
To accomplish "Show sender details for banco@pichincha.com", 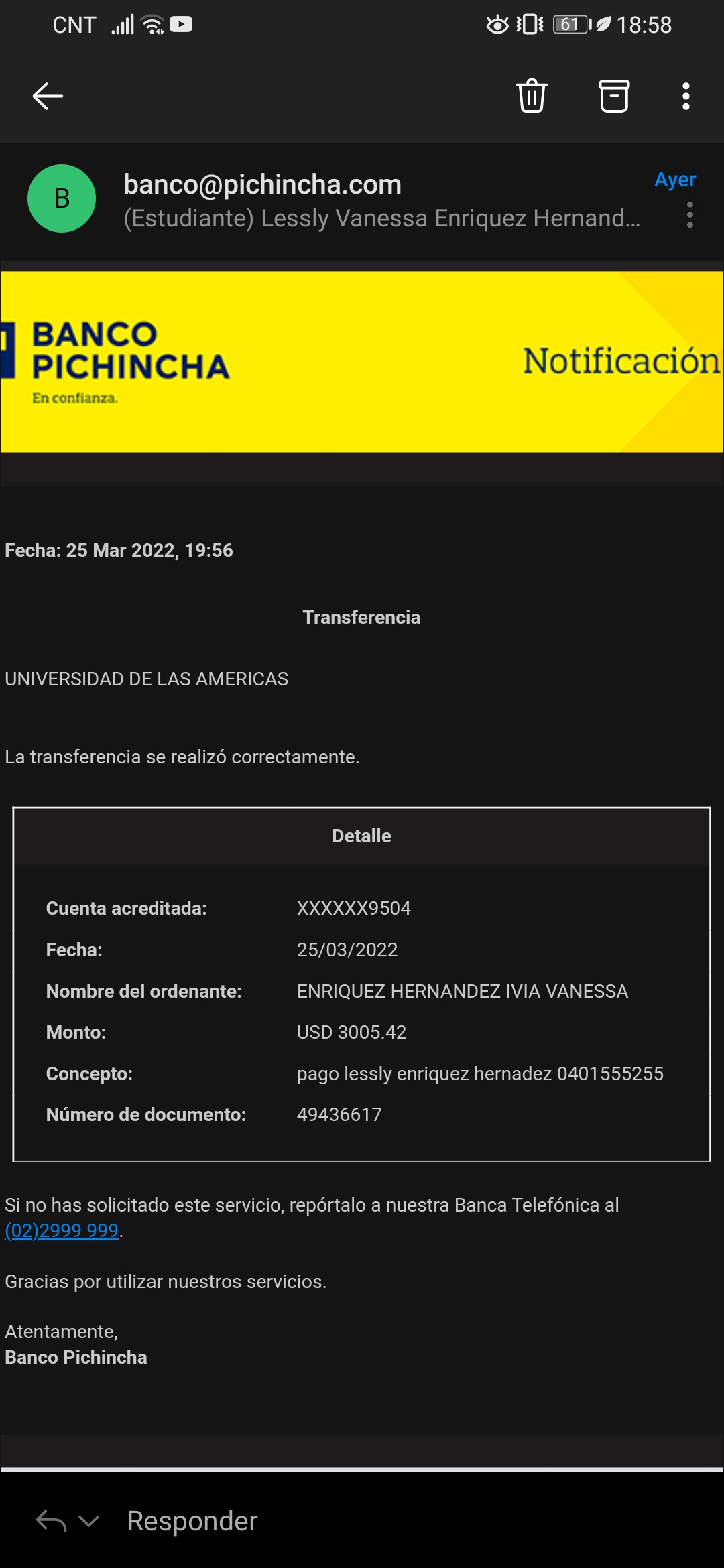I will click(262, 185).
